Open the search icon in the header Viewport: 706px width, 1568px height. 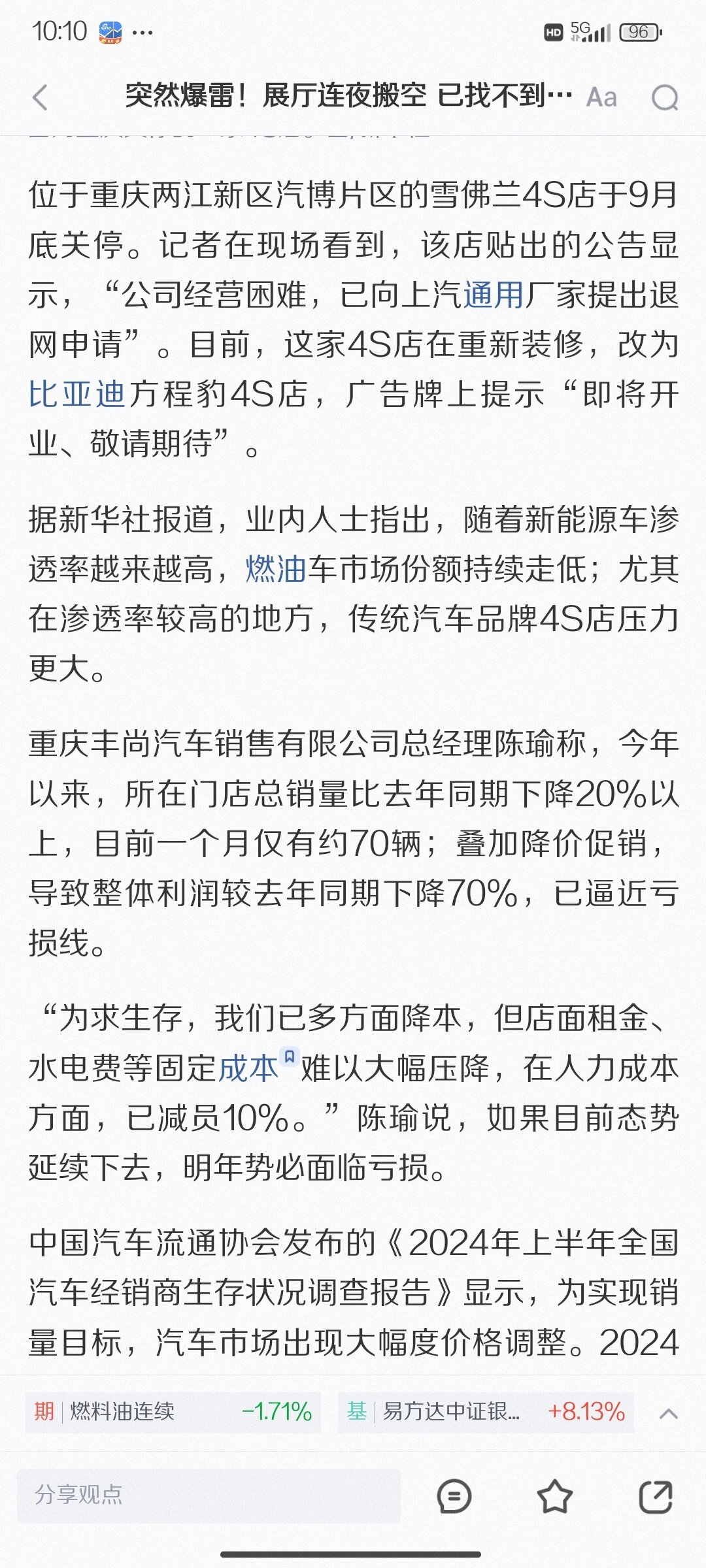coord(665,97)
